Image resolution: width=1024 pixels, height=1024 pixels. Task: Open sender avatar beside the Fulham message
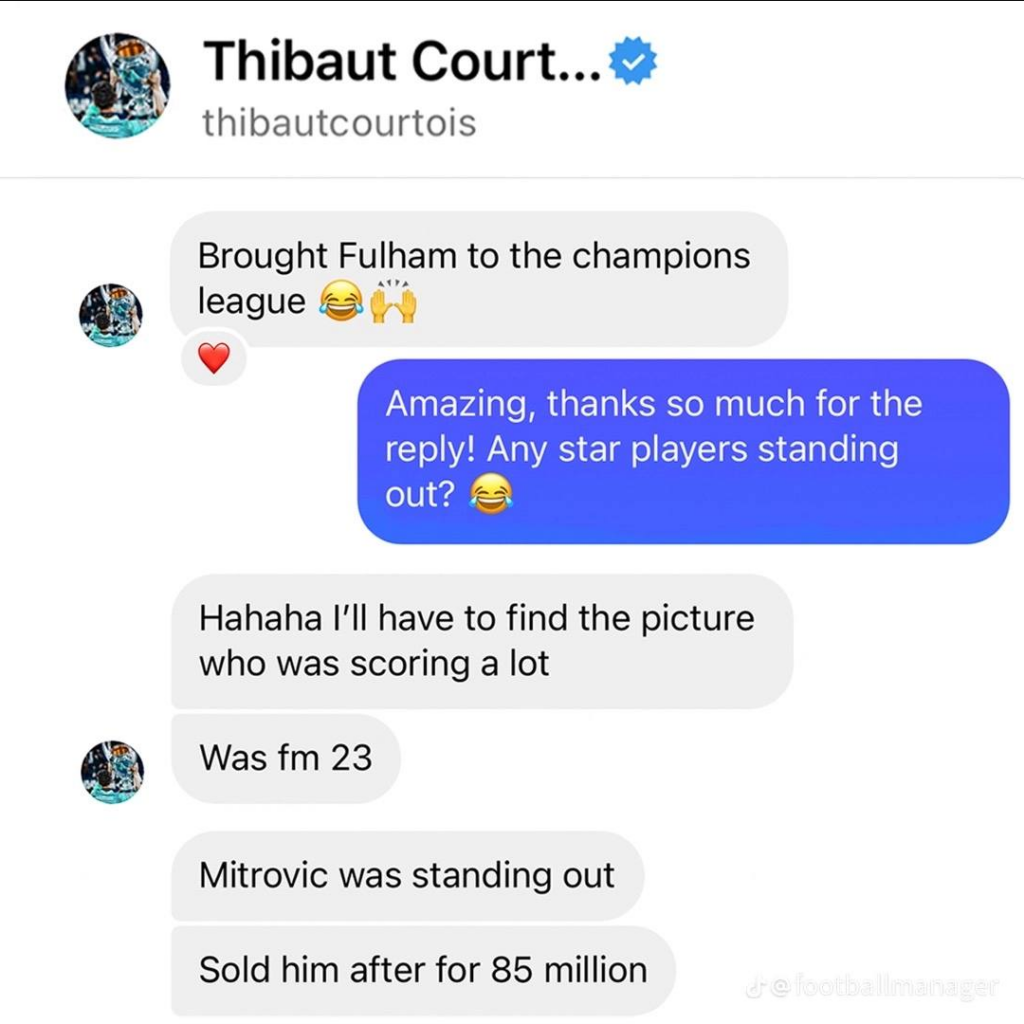tap(111, 315)
